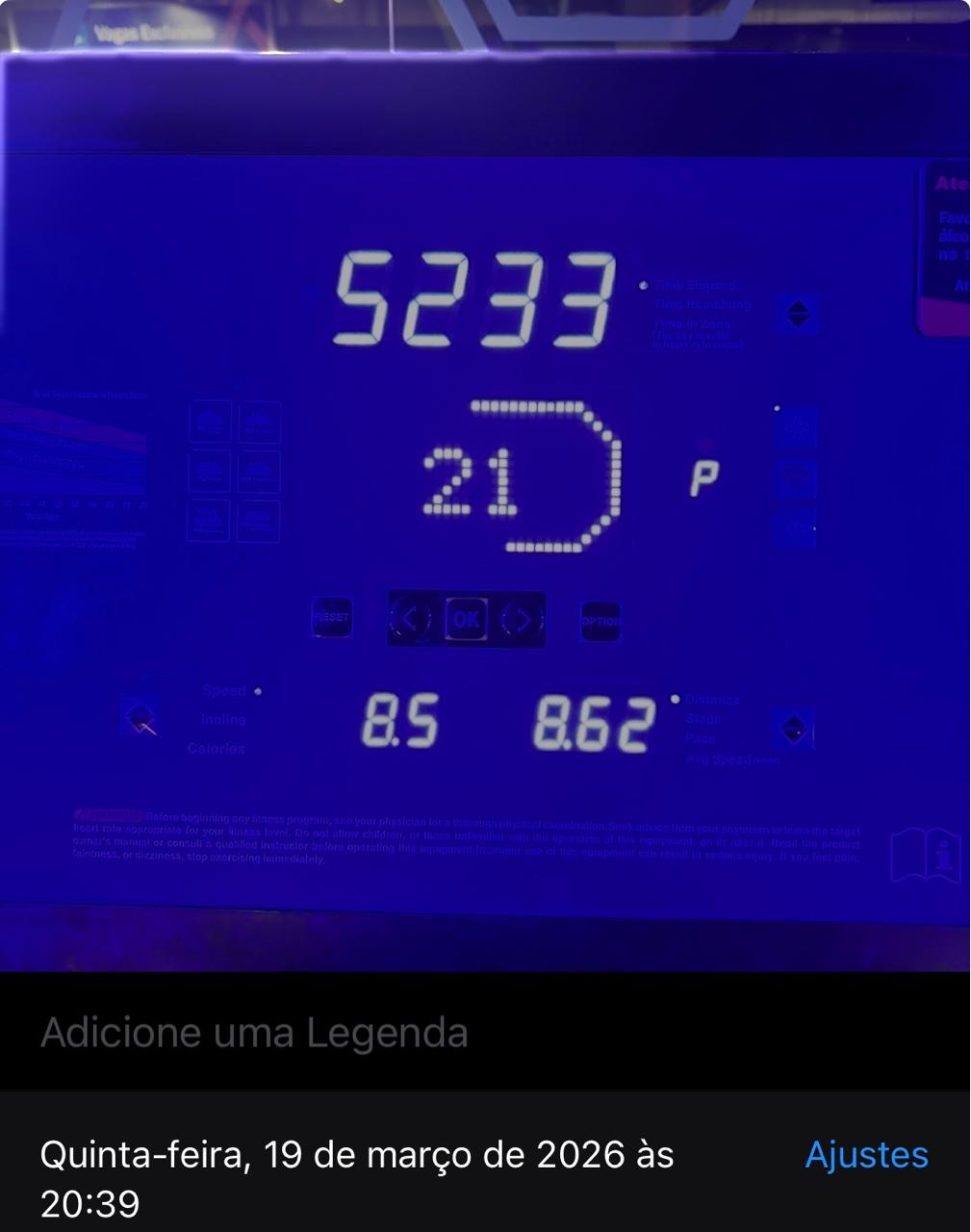The height and width of the screenshot is (1232, 971).
Task: Tap the Adicione uma Legenda caption field
Action: point(255,1033)
